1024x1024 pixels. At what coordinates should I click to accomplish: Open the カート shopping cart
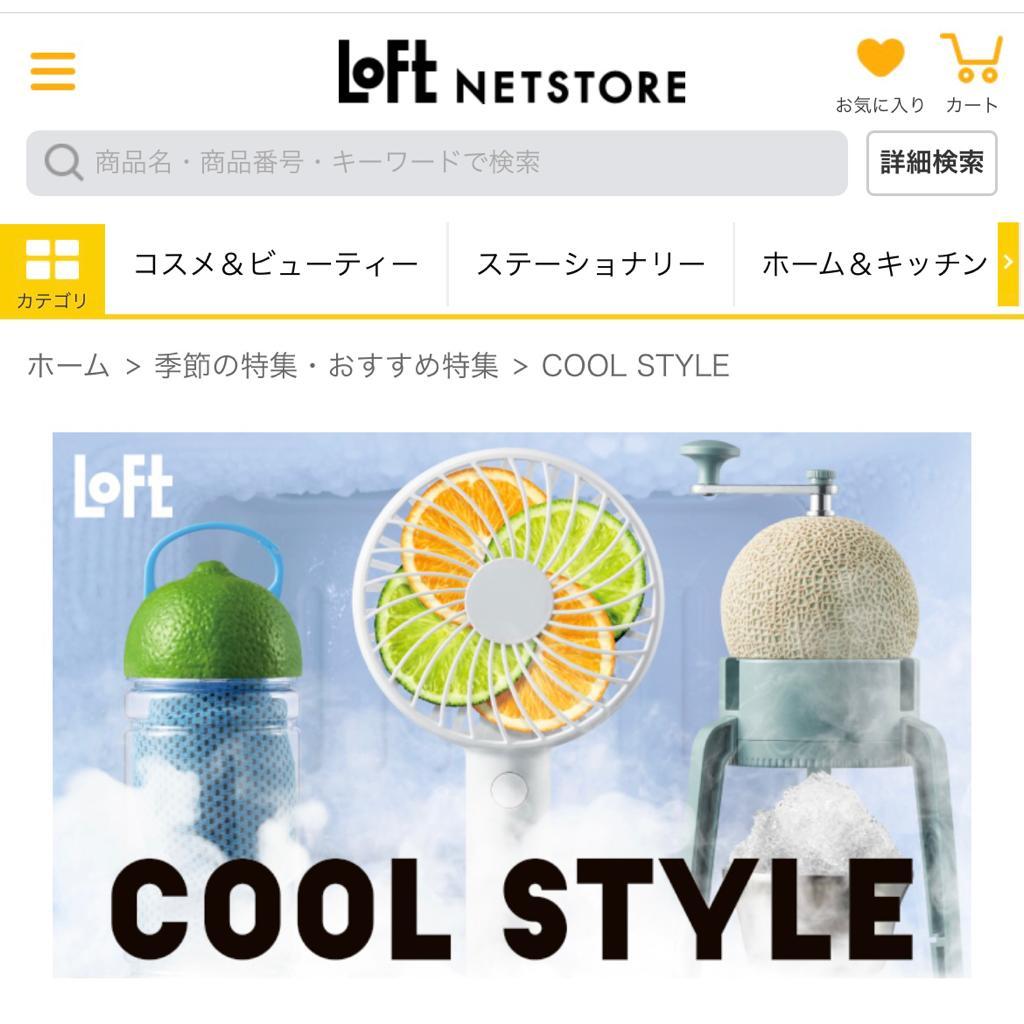pos(971,72)
